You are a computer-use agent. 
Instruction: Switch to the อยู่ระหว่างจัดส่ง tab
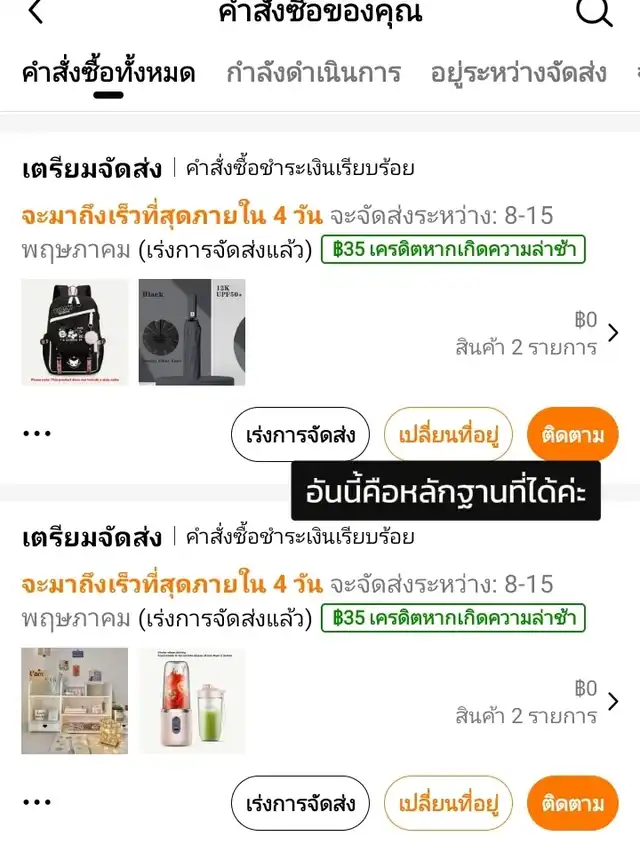pyautogui.click(x=519, y=73)
